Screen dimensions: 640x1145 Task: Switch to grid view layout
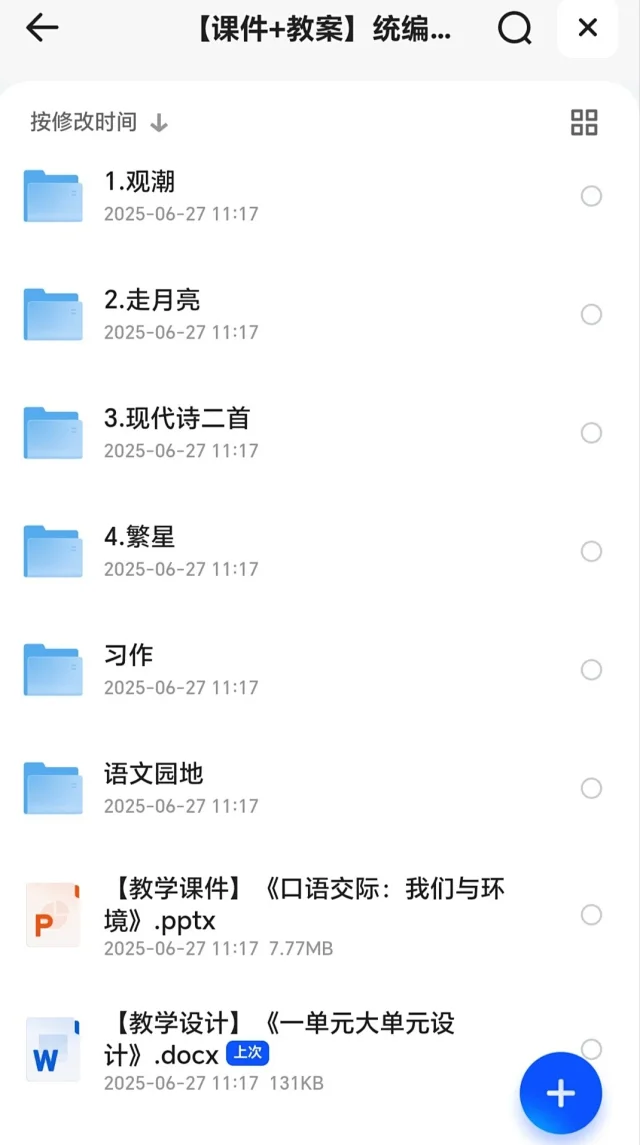coord(584,123)
